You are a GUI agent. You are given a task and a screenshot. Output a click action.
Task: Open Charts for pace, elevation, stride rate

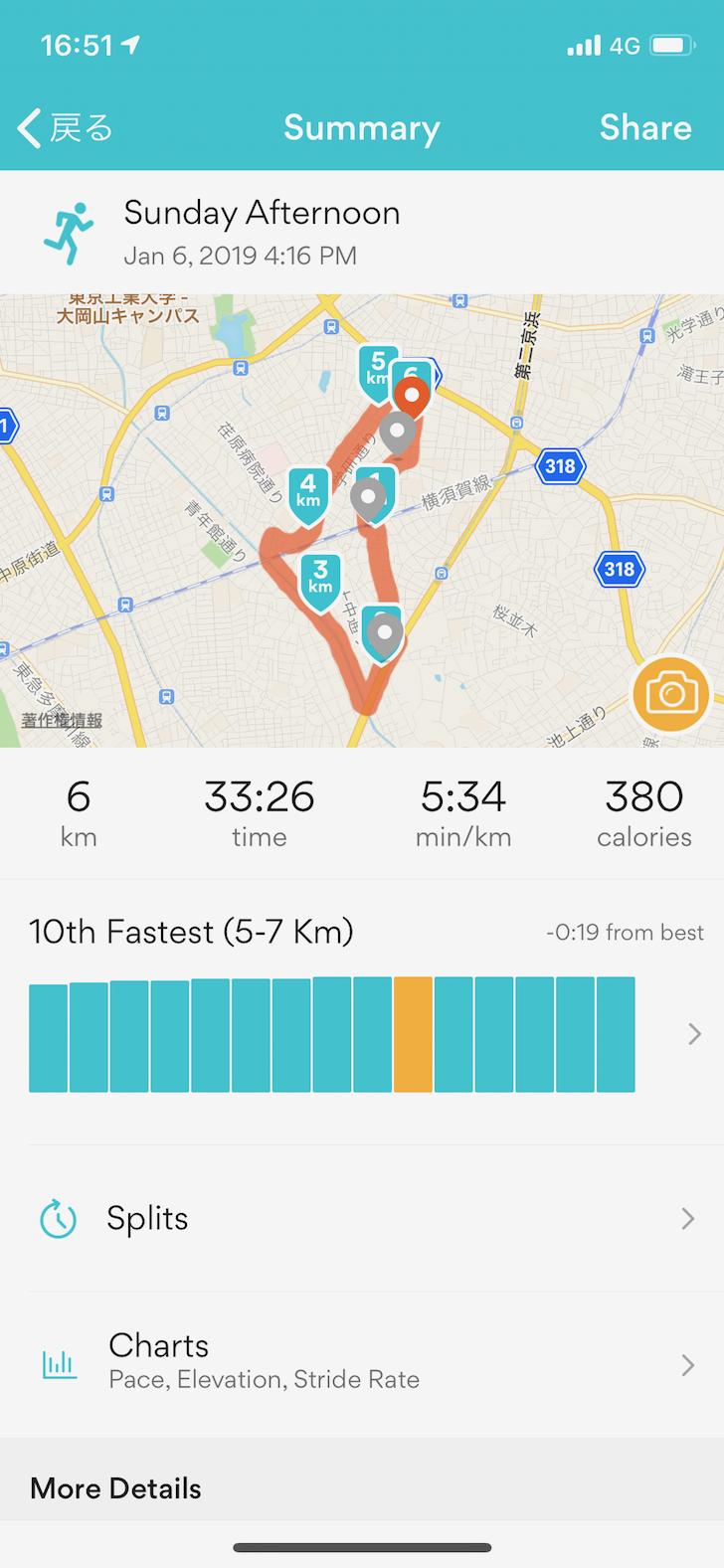pos(361,1364)
